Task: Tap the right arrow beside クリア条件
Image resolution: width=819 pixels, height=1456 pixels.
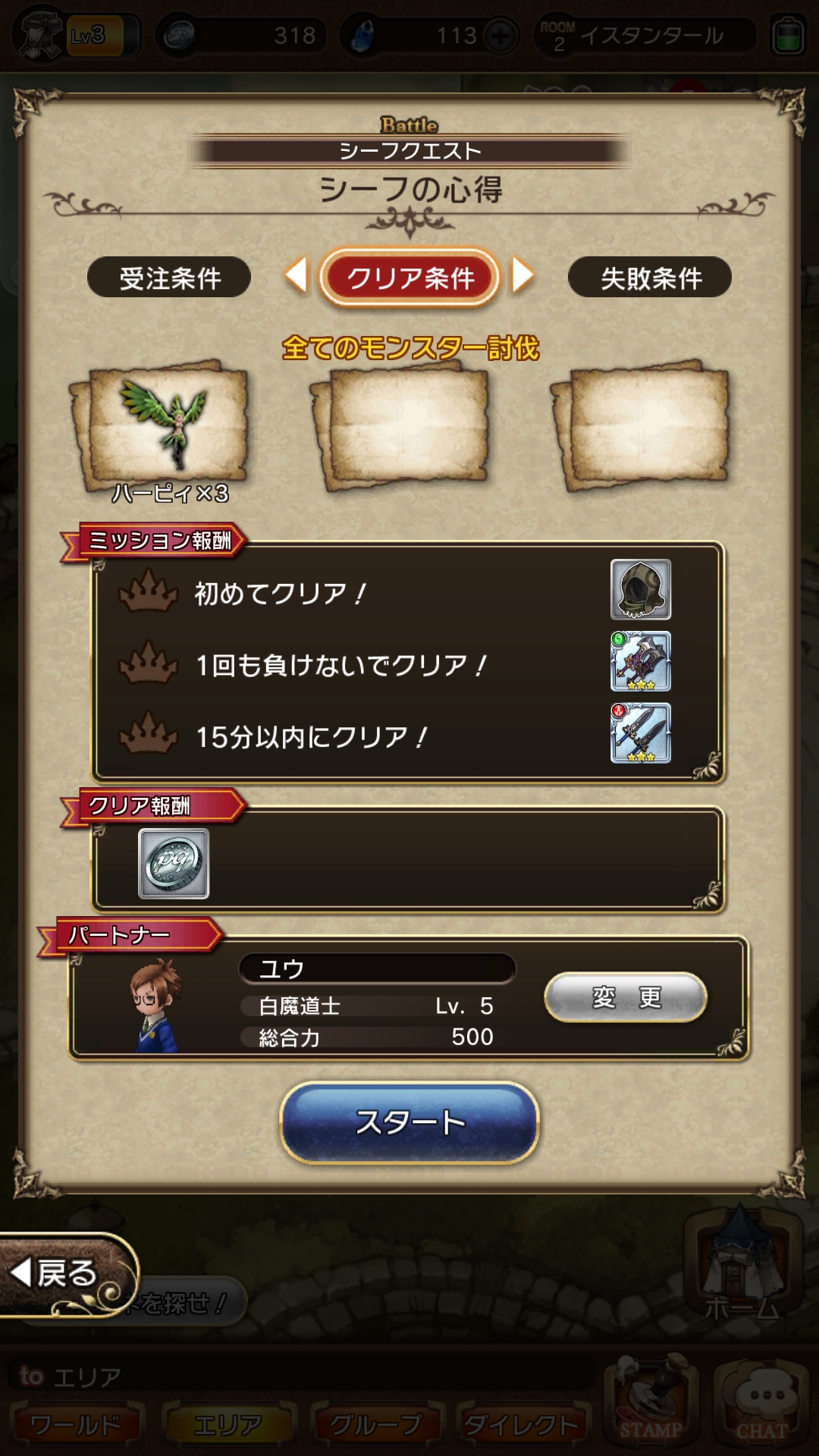Action: pos(523,275)
